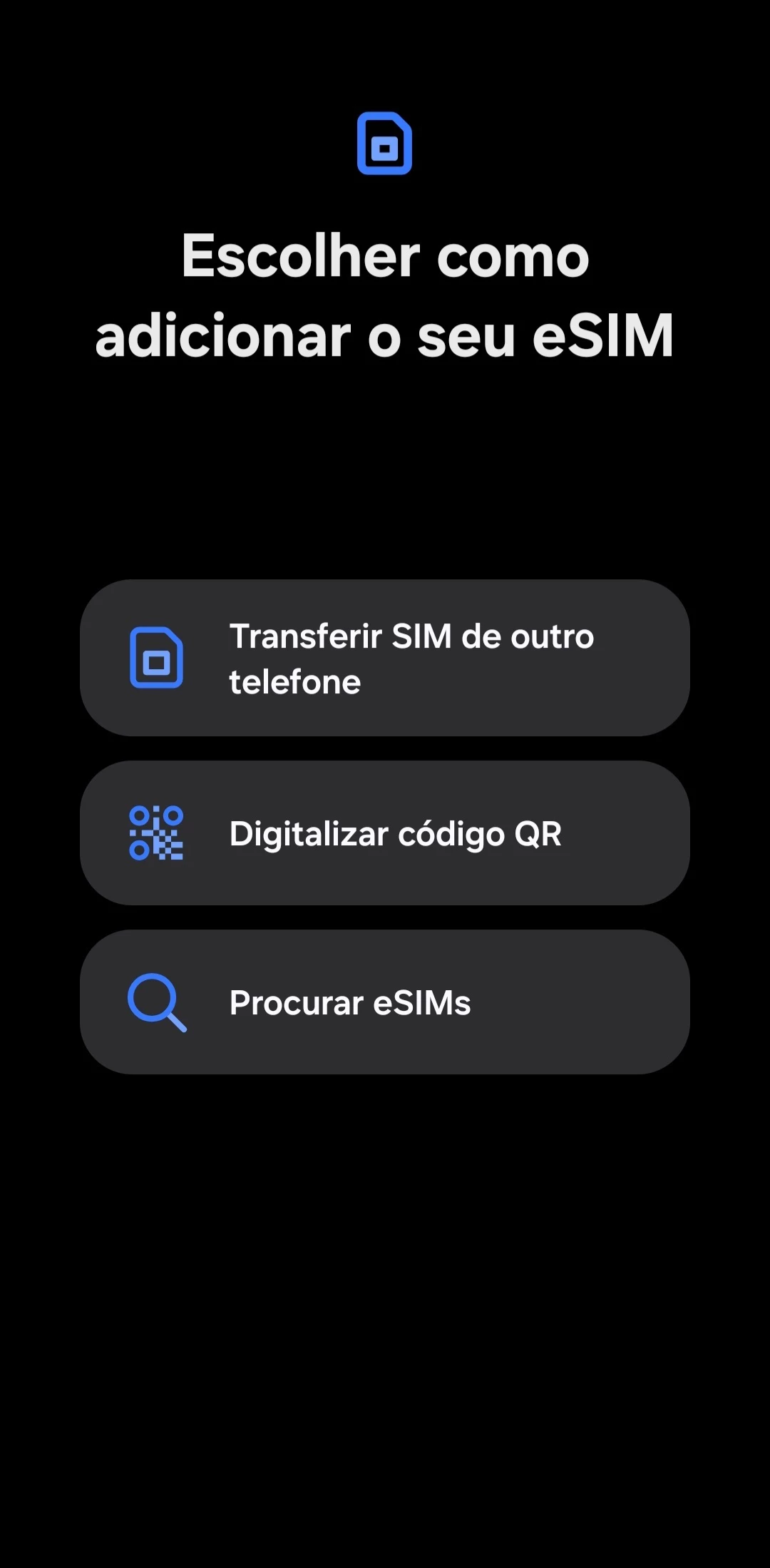This screenshot has width=770, height=1568.
Task: Choose Digitalizar código QR option
Action: pos(385,833)
